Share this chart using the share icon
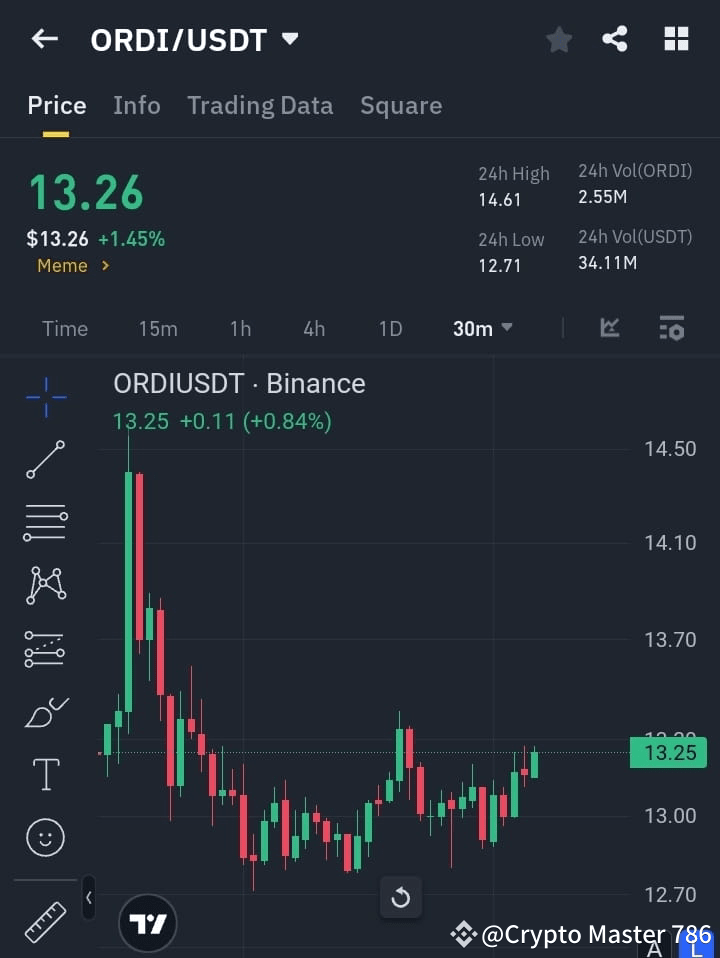This screenshot has height=958, width=720. tap(616, 39)
